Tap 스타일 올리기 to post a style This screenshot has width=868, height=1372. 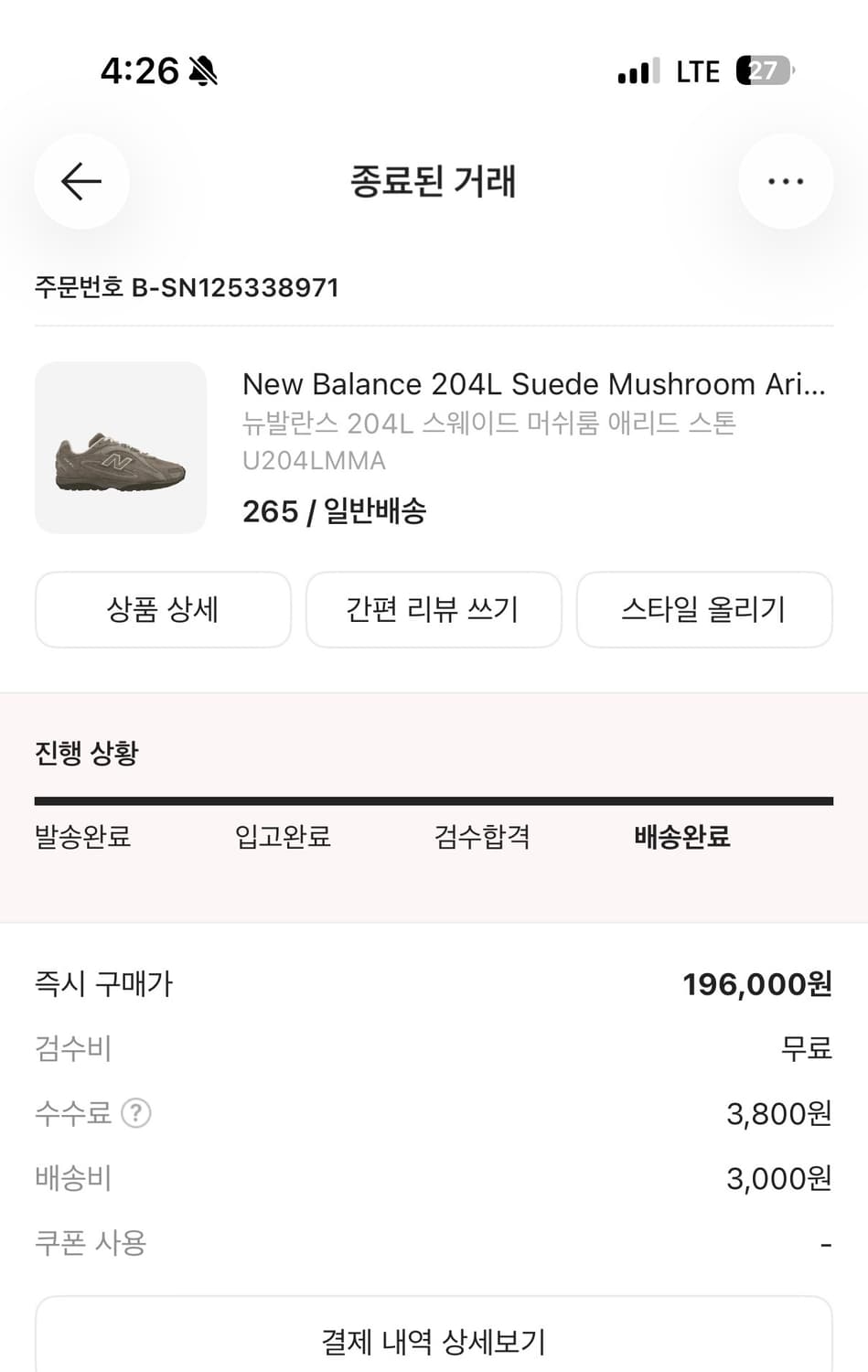[705, 610]
